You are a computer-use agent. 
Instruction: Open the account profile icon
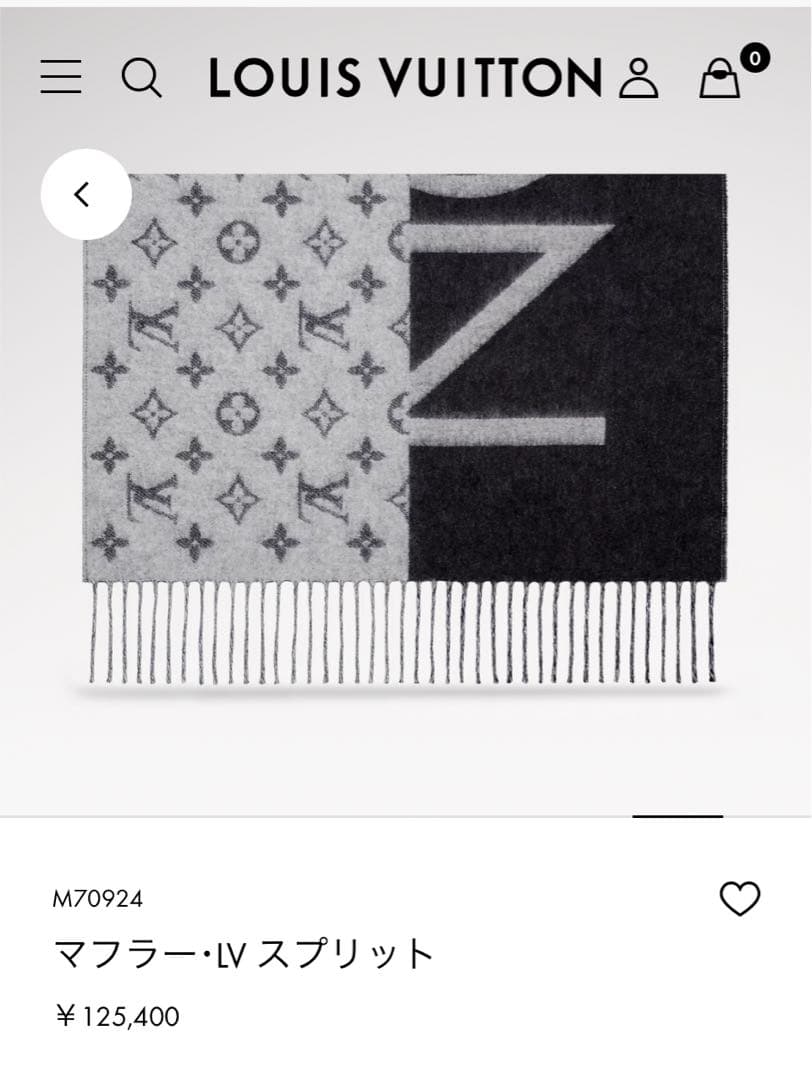[x=638, y=78]
